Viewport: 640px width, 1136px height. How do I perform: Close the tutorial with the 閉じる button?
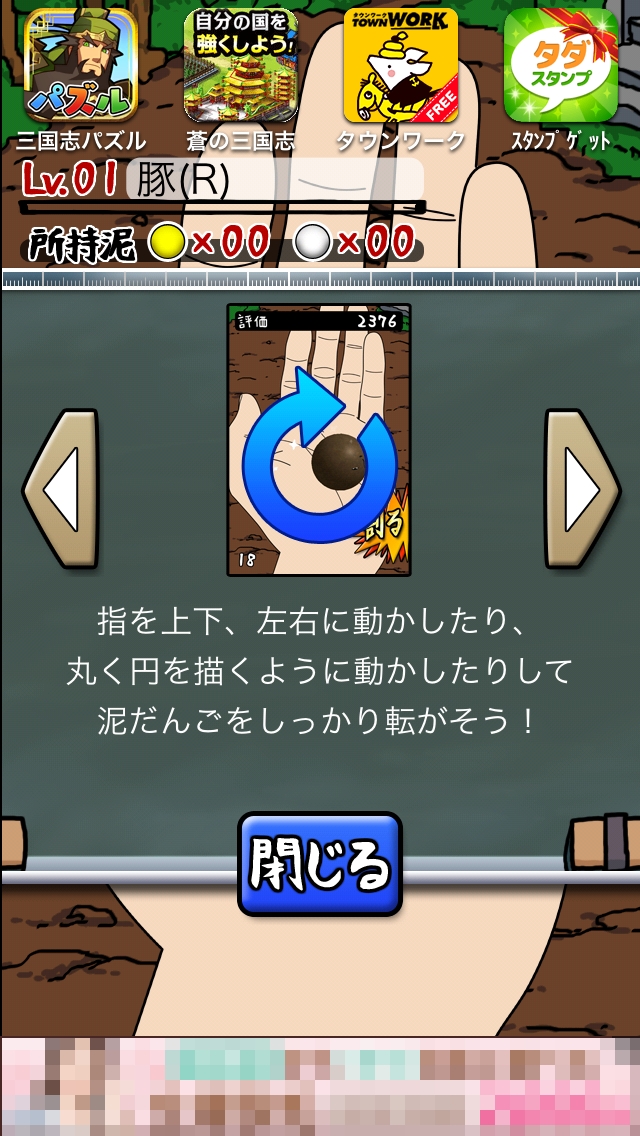(320, 864)
